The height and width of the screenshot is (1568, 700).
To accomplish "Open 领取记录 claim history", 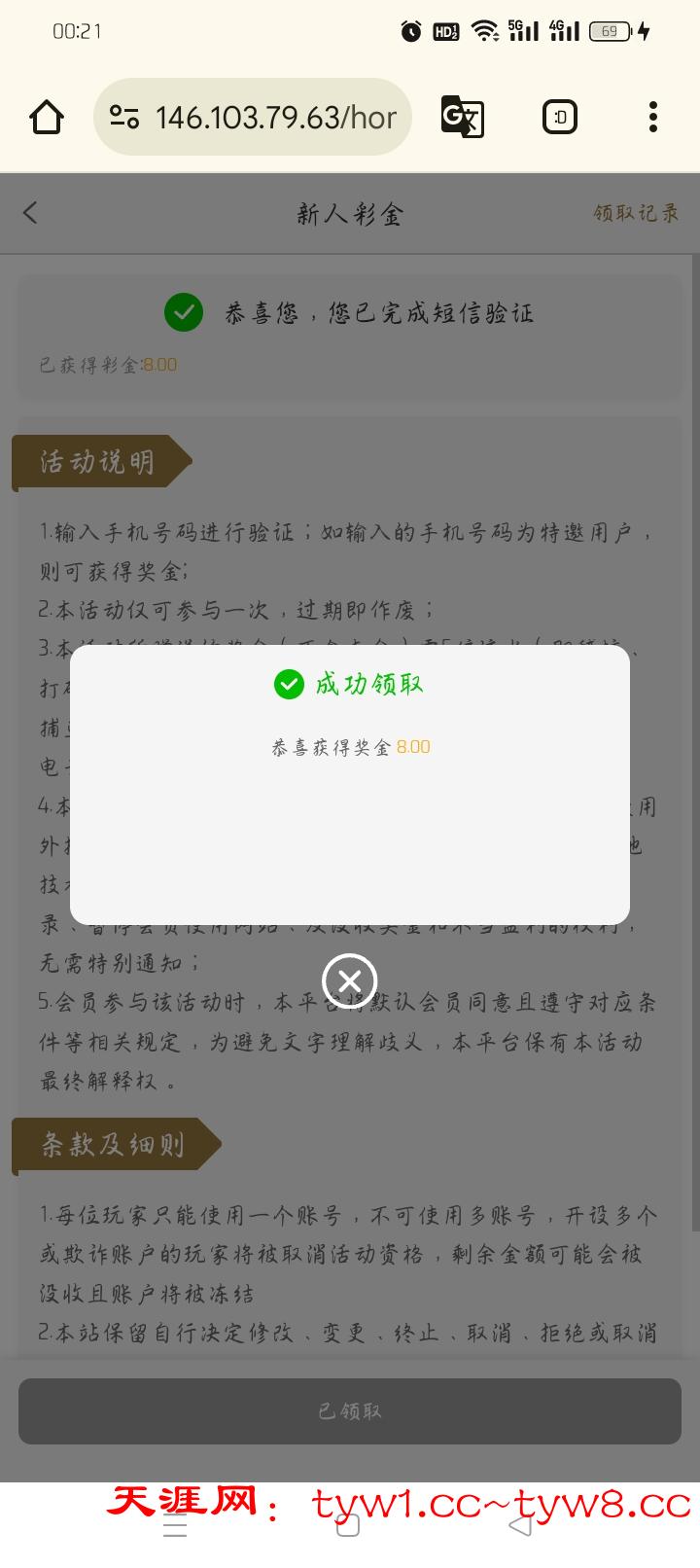I will (636, 213).
